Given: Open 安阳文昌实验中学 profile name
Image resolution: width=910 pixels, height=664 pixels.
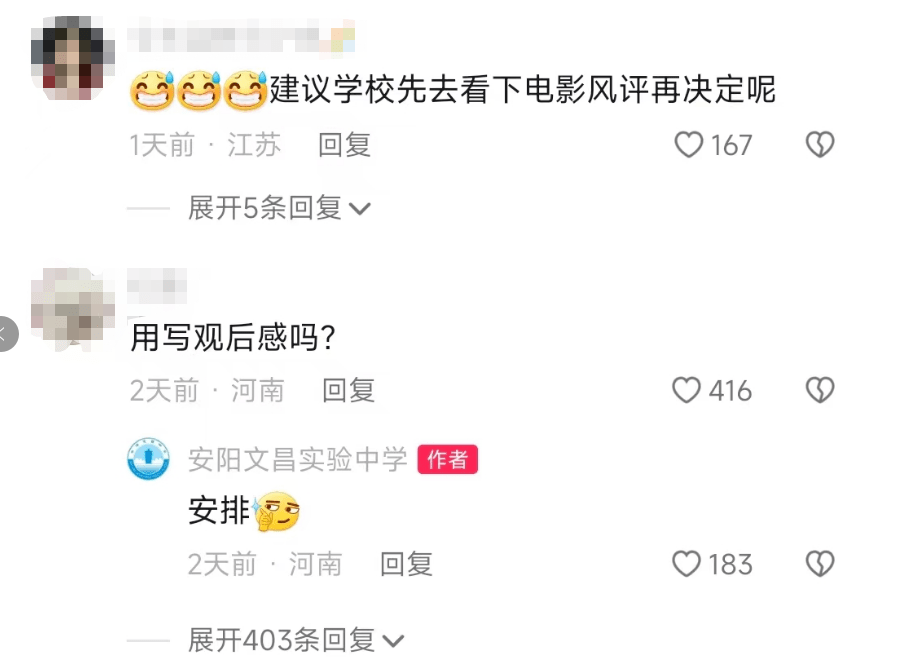Looking at the screenshot, I should [297, 459].
